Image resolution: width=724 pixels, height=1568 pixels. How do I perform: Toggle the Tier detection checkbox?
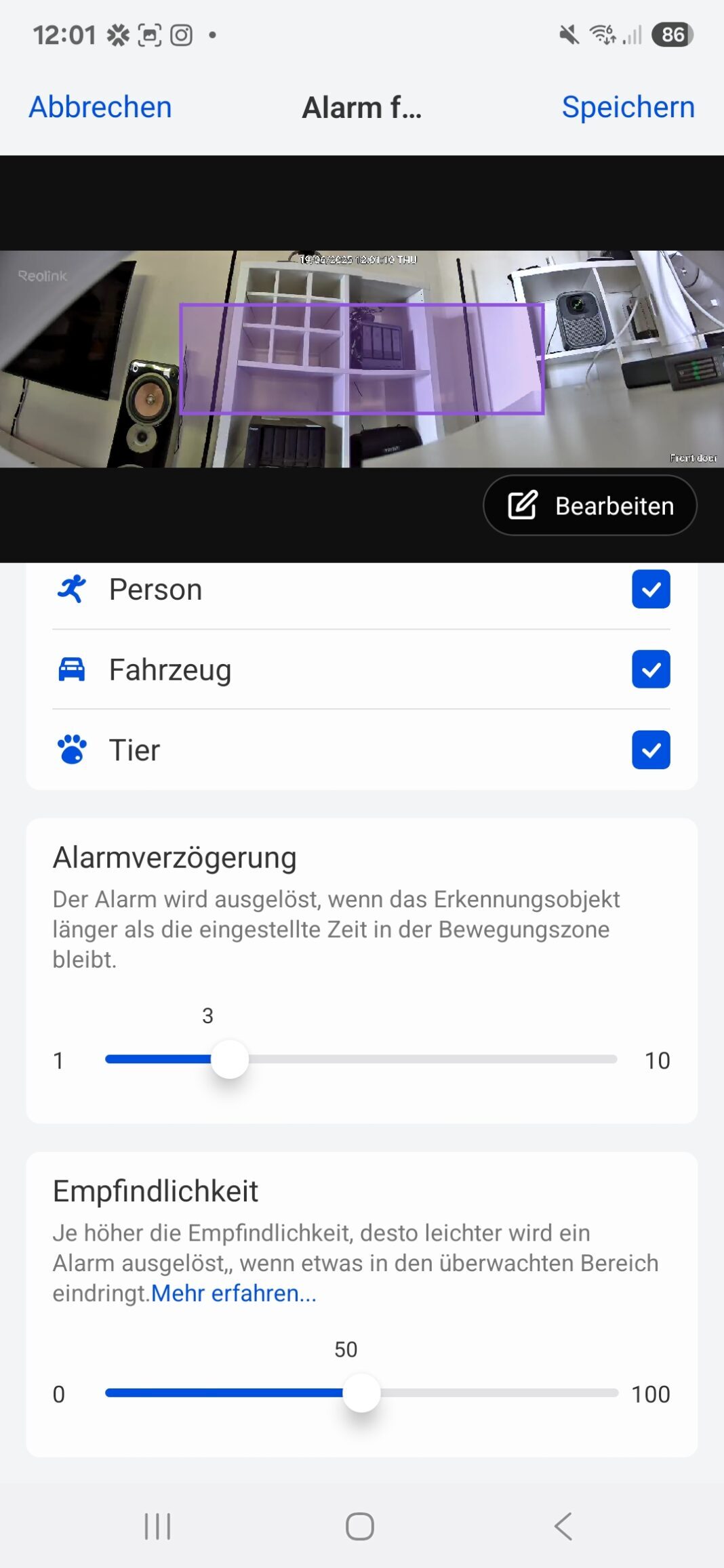tap(650, 749)
